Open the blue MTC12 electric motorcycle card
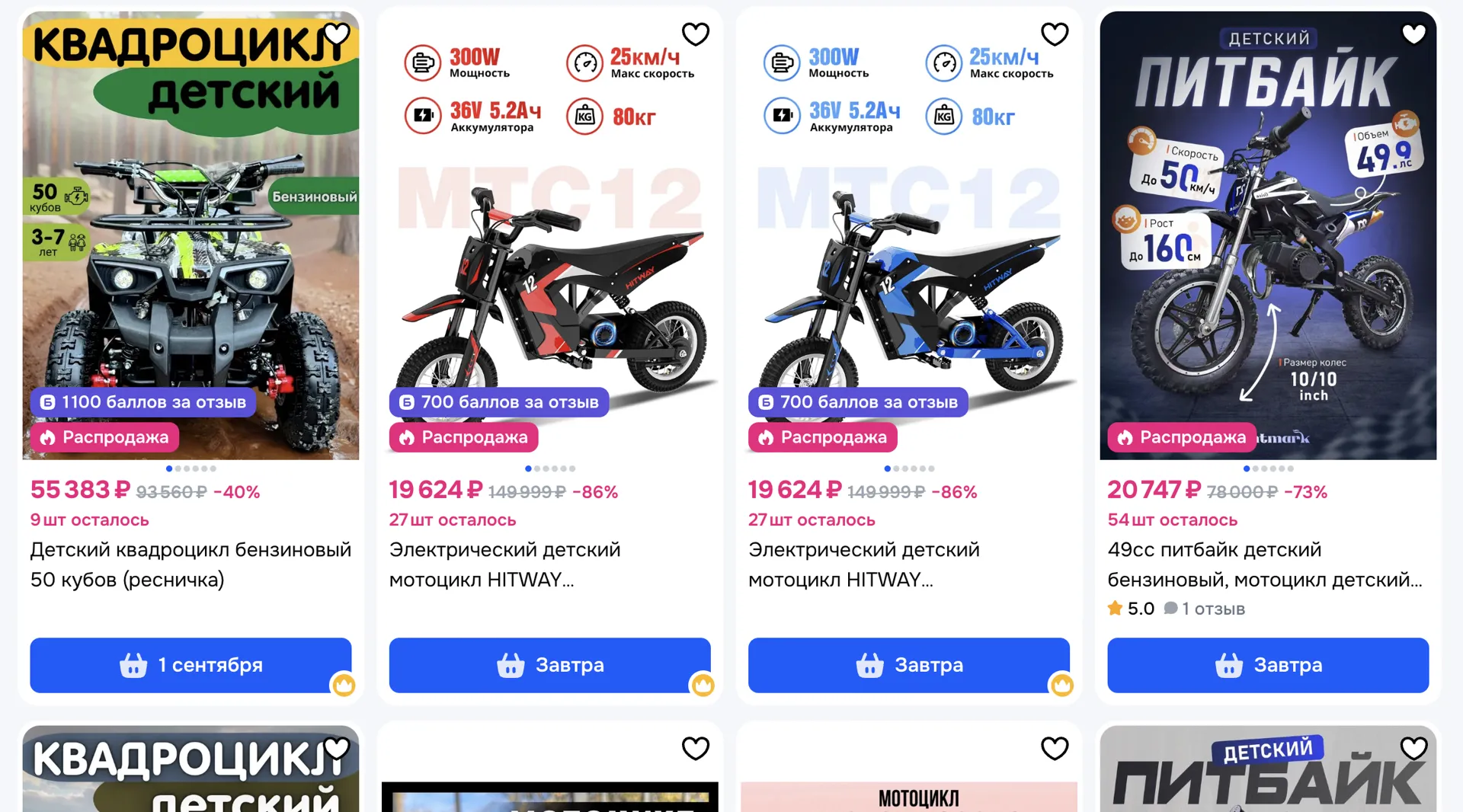The image size is (1463, 812). pos(908,564)
